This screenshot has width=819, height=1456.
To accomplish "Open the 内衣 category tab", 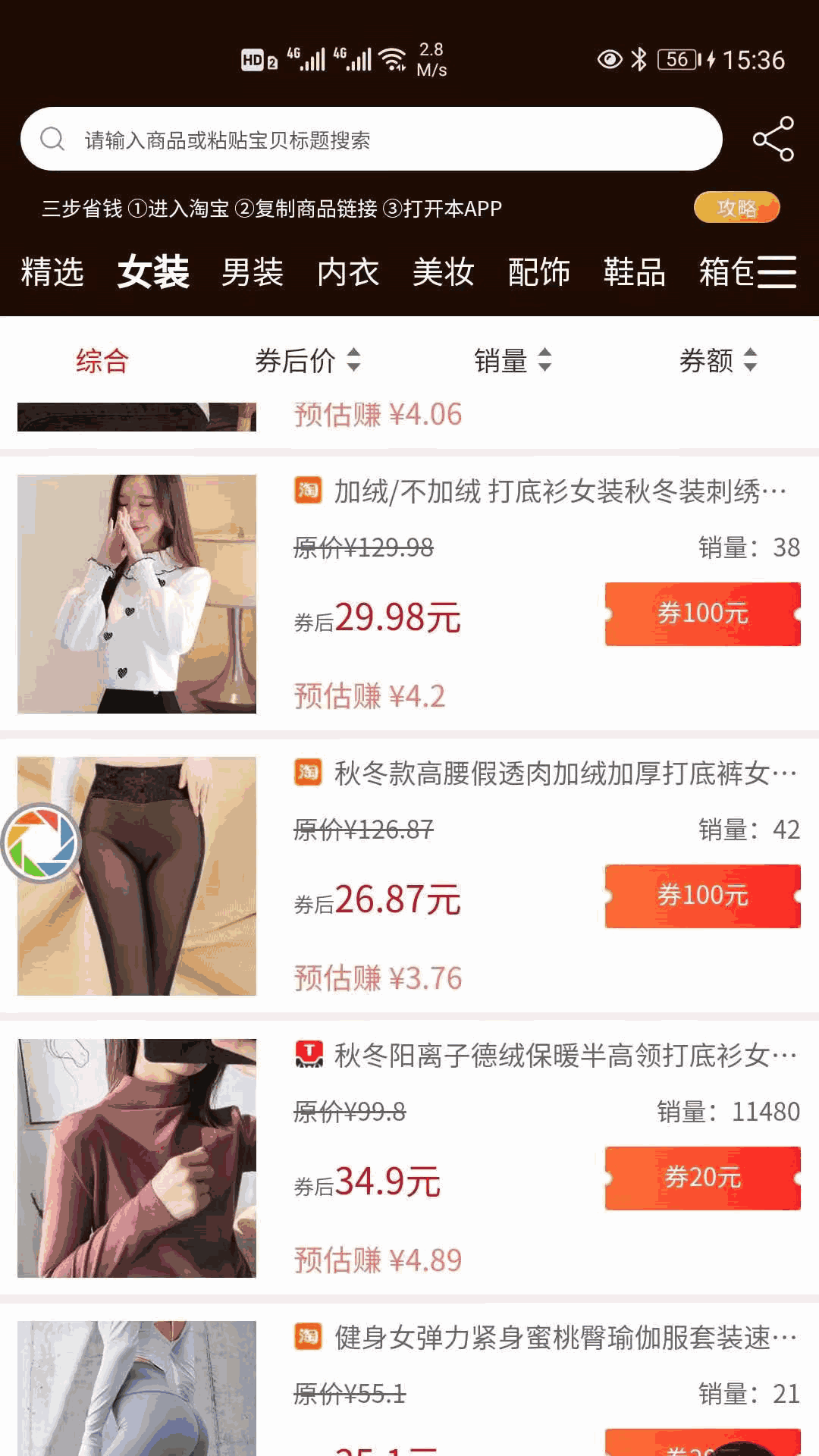I will pos(348,272).
